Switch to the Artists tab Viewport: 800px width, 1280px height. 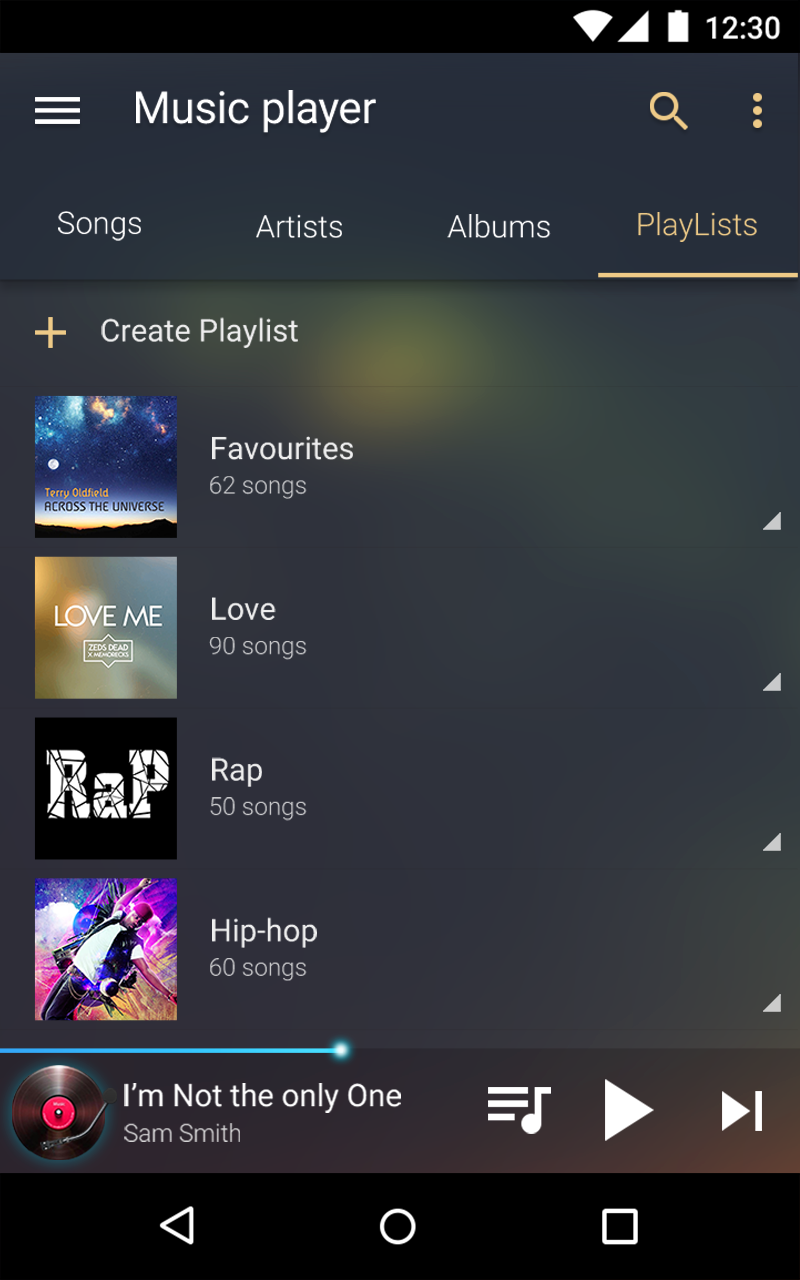tap(299, 227)
